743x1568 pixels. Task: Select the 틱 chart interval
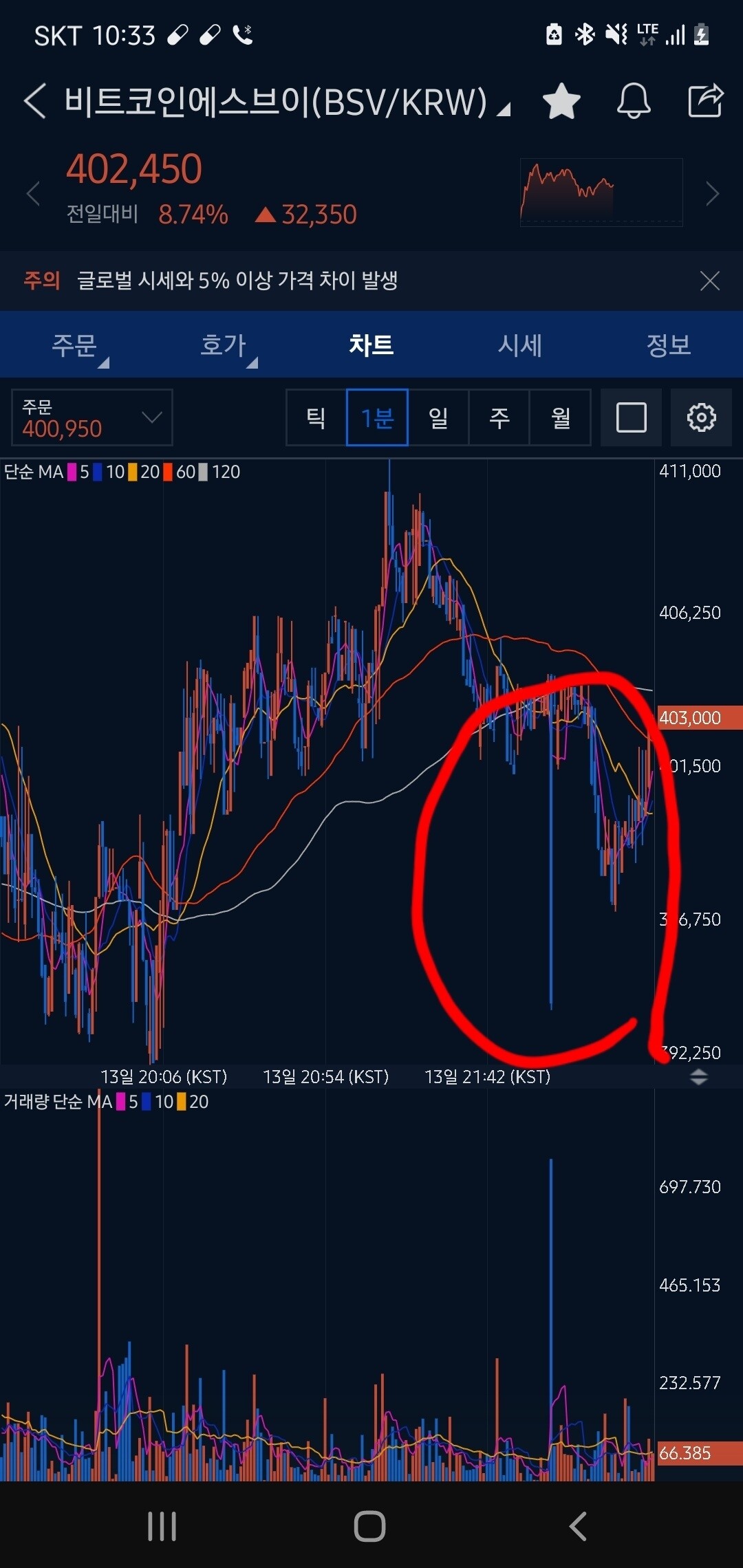(316, 417)
